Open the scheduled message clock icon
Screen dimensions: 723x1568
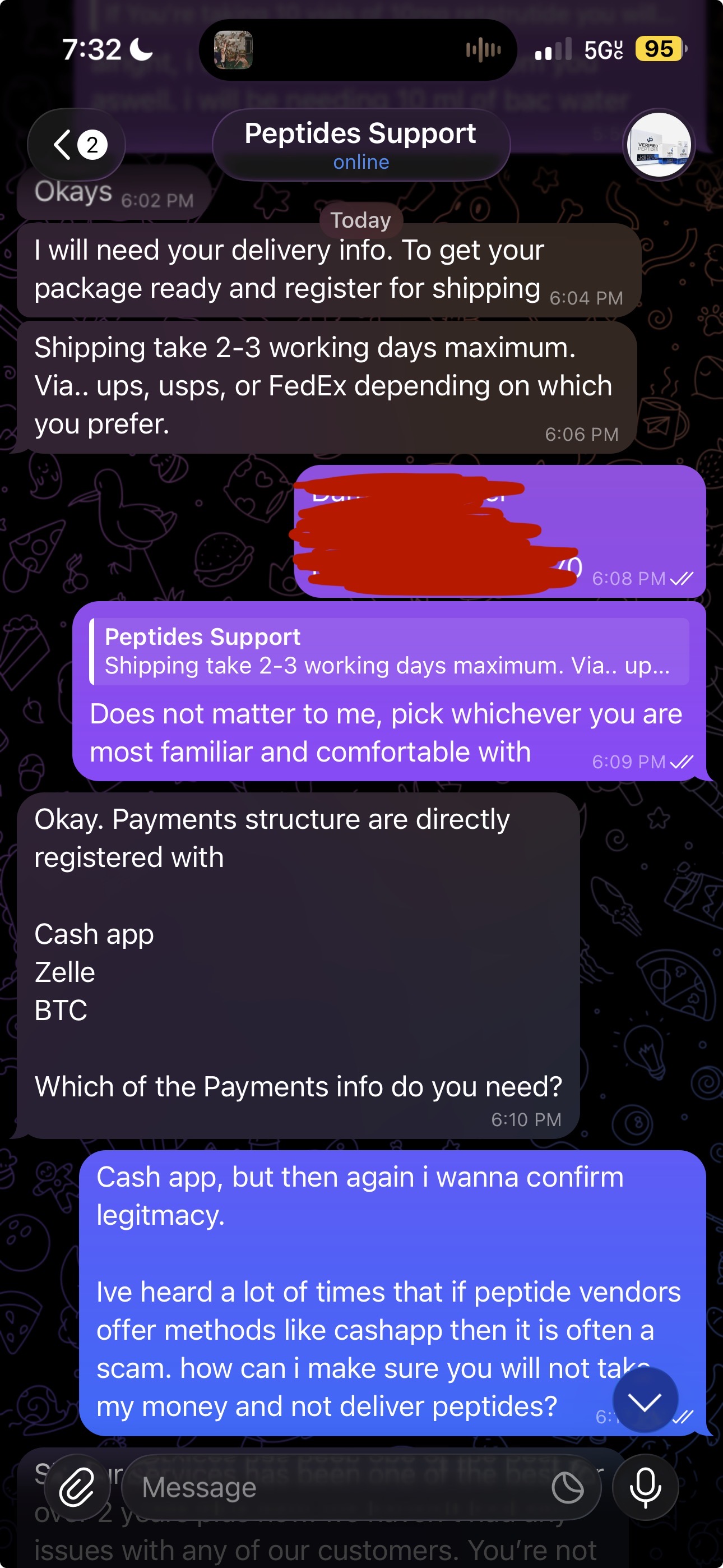coord(567,1488)
